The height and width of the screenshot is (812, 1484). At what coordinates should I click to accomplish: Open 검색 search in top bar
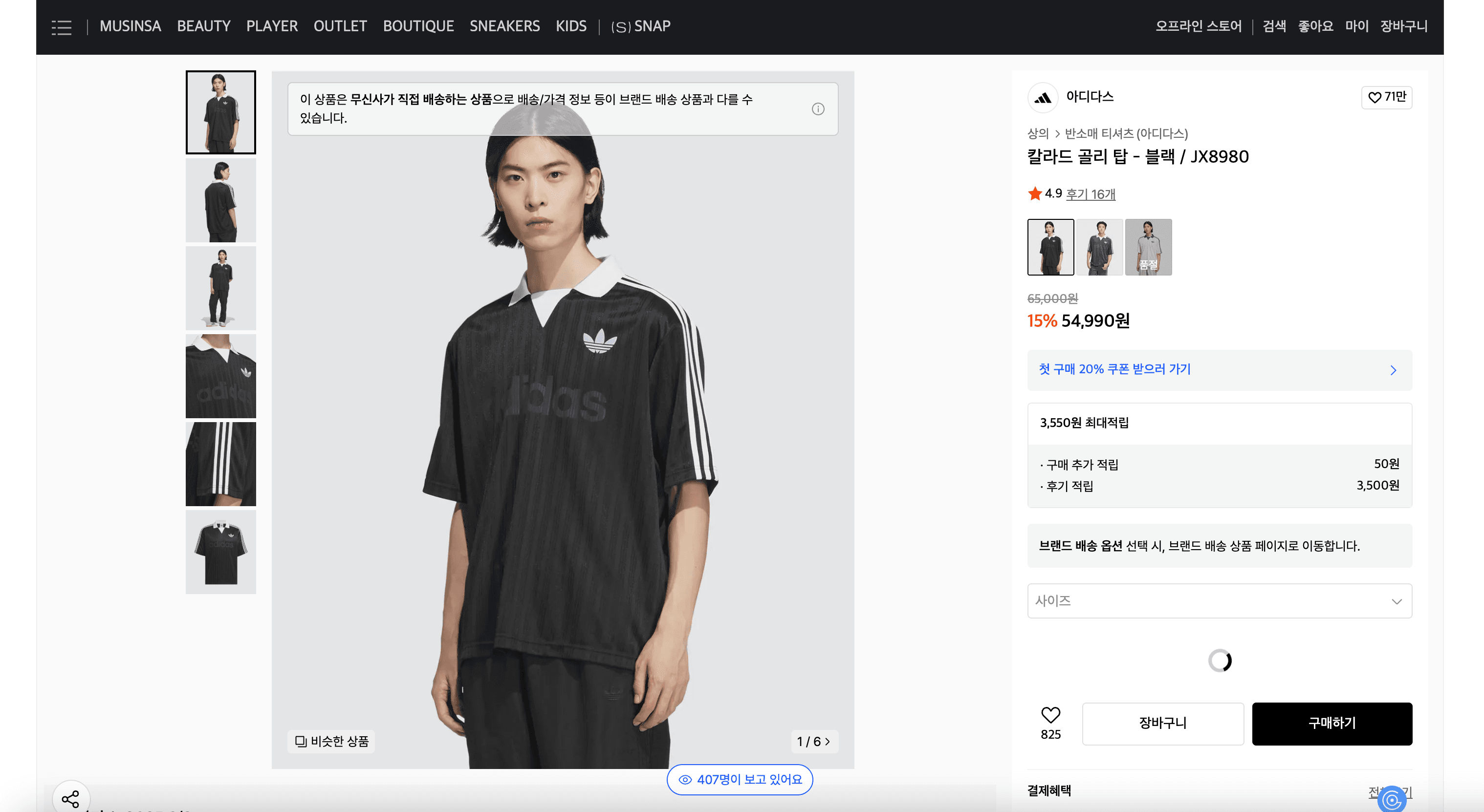[x=1274, y=26]
